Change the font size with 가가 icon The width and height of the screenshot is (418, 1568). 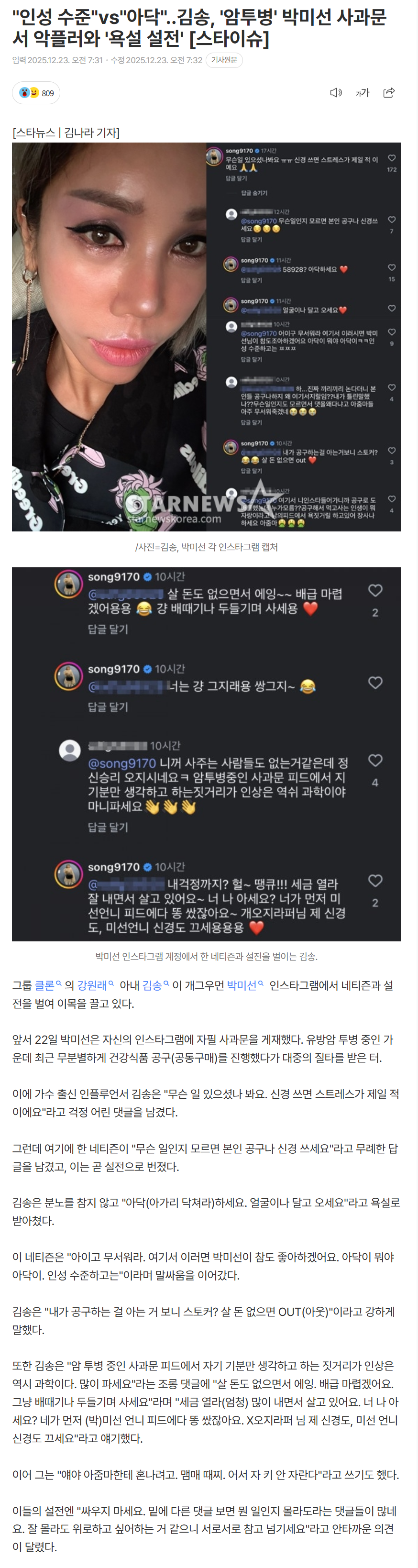pyautogui.click(x=363, y=92)
